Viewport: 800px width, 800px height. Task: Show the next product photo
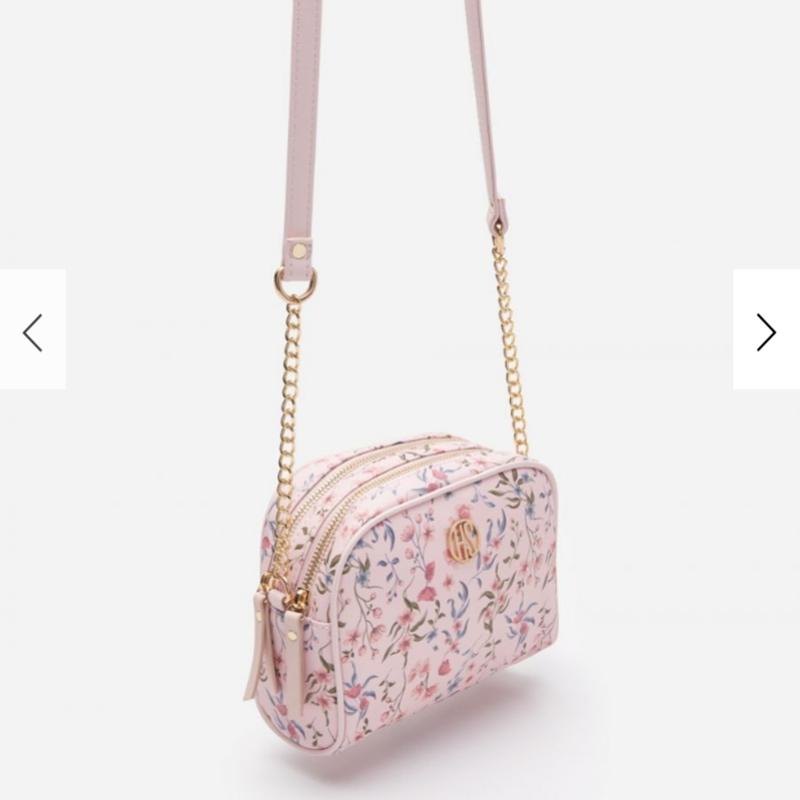(766, 330)
